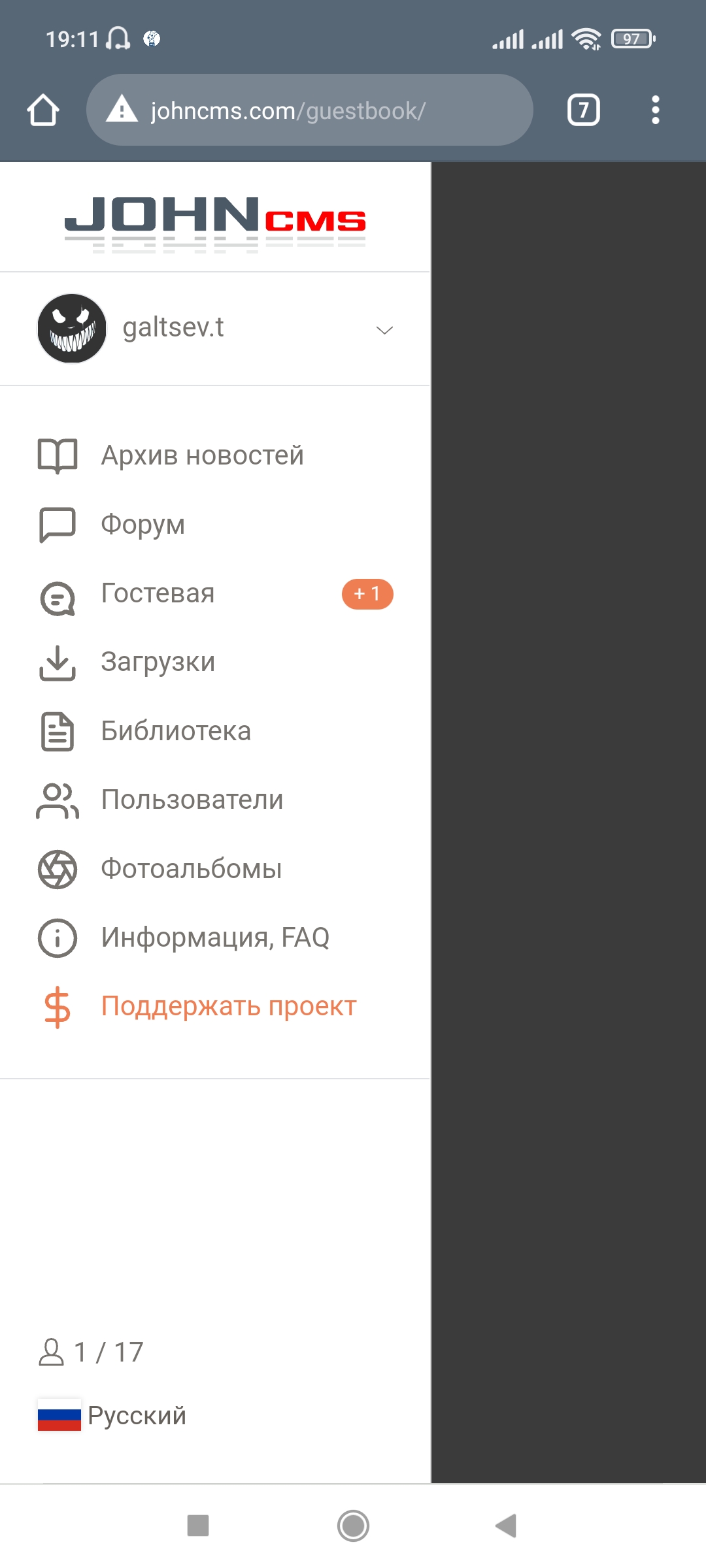Viewport: 706px width, 1568px height.
Task: Tap the system back button
Action: 506,1526
